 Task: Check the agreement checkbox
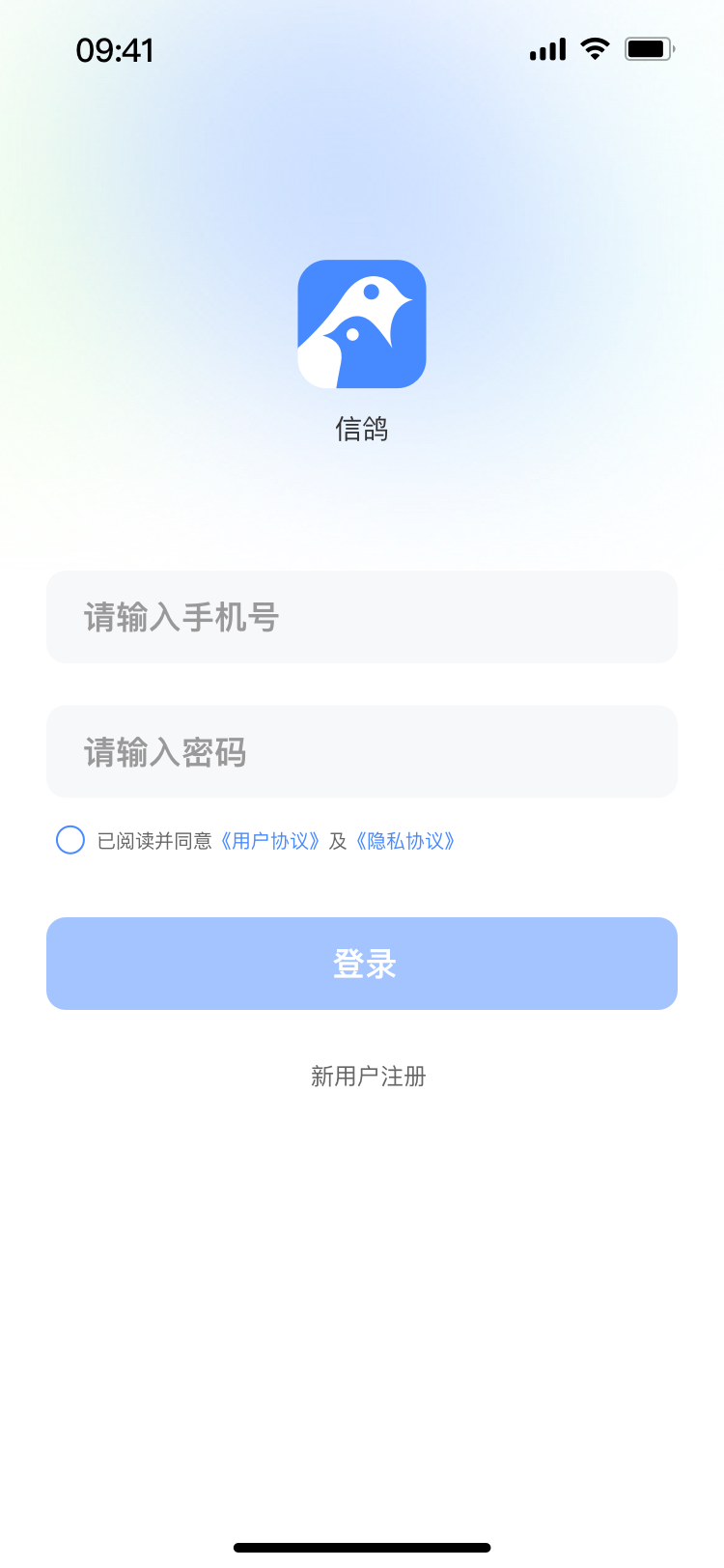70,840
